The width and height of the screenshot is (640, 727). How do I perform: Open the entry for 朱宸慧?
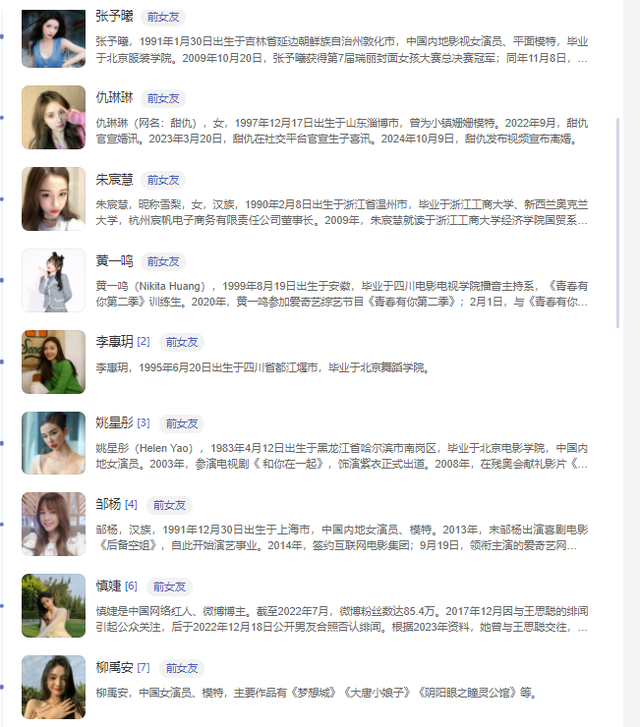coord(113,180)
